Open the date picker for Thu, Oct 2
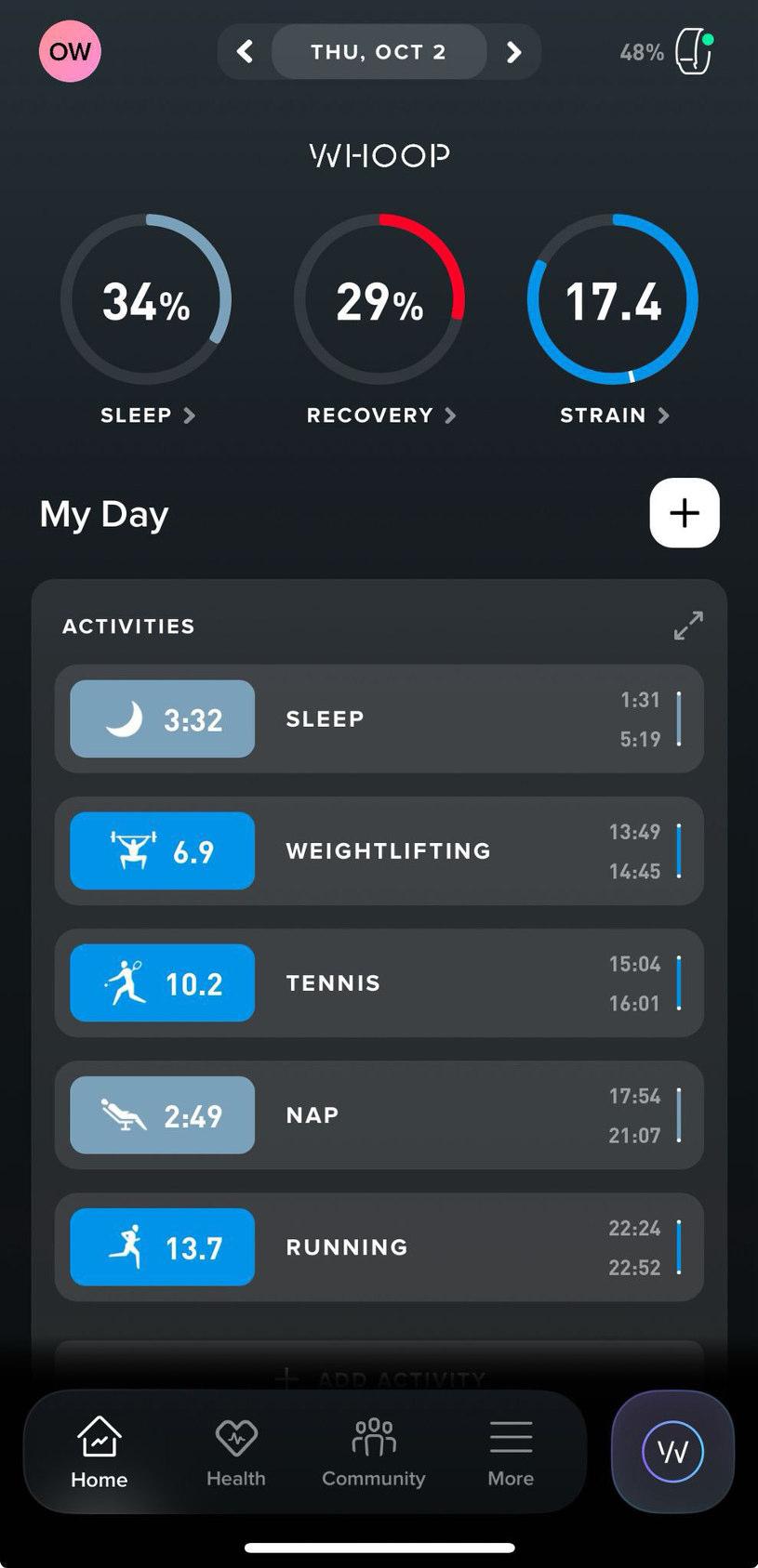Image resolution: width=758 pixels, height=1568 pixels. click(x=379, y=51)
